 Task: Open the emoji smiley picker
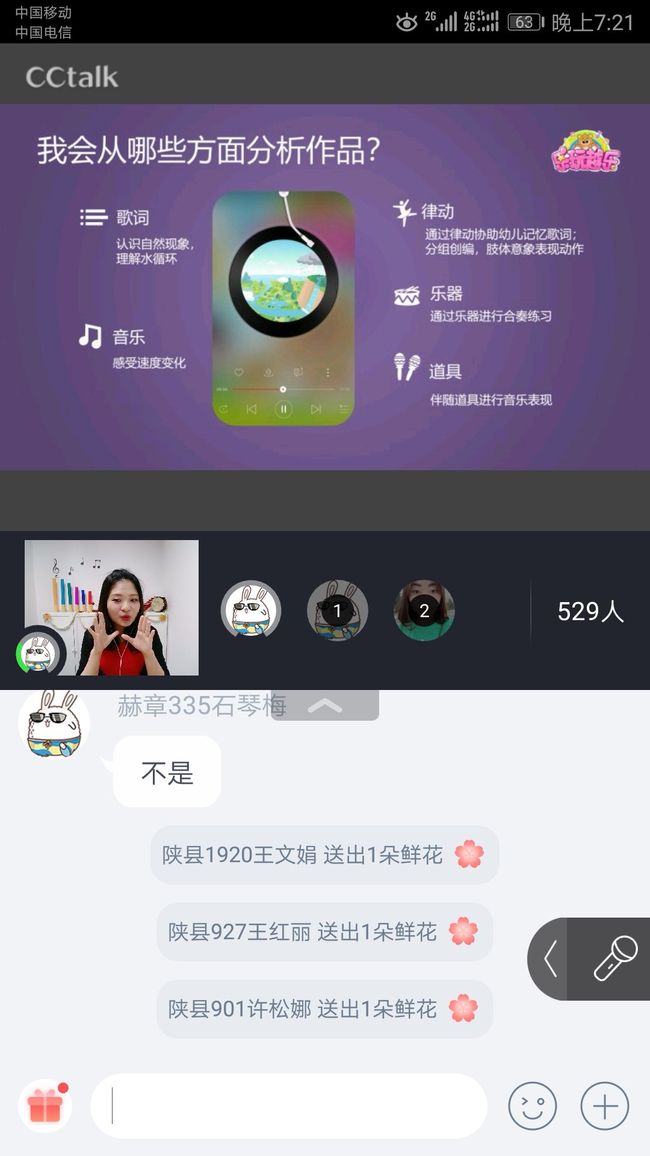point(532,1106)
